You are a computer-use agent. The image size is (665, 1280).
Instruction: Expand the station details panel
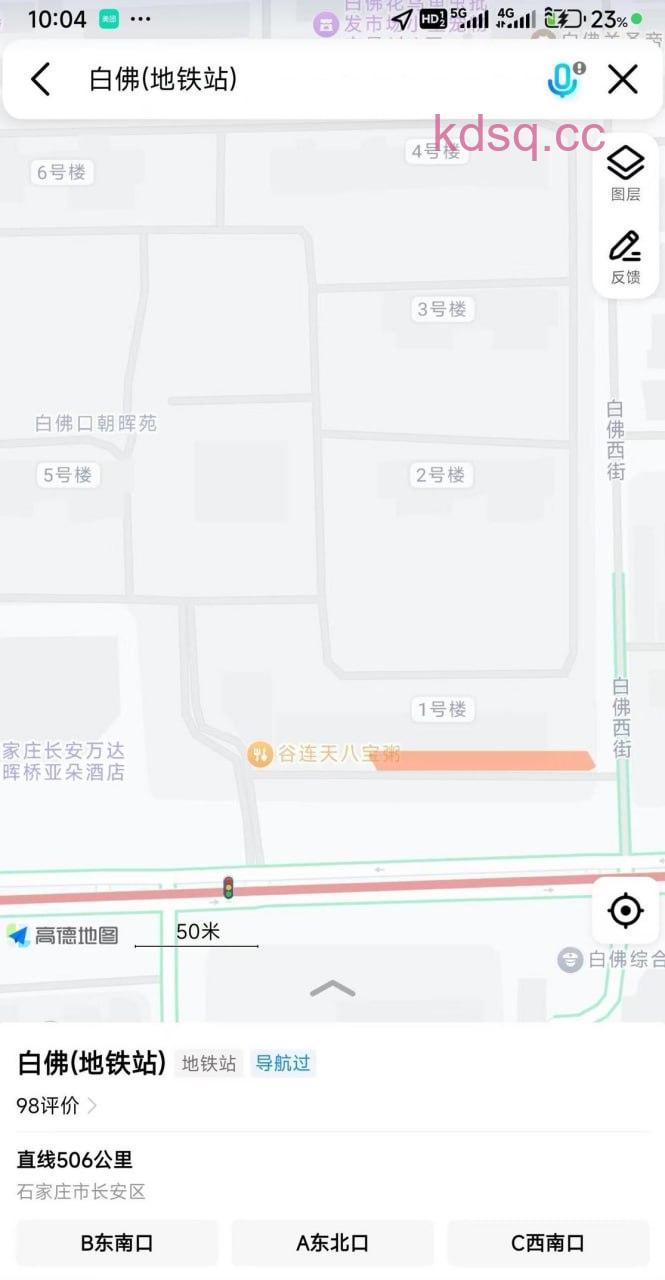point(332,989)
